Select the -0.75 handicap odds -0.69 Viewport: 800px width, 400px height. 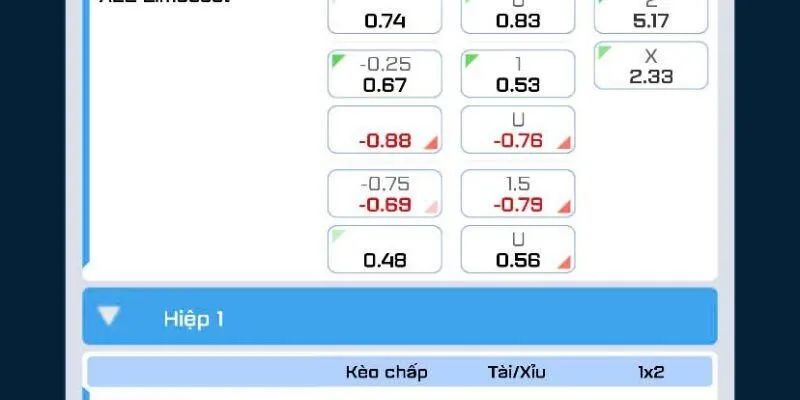coord(385,194)
